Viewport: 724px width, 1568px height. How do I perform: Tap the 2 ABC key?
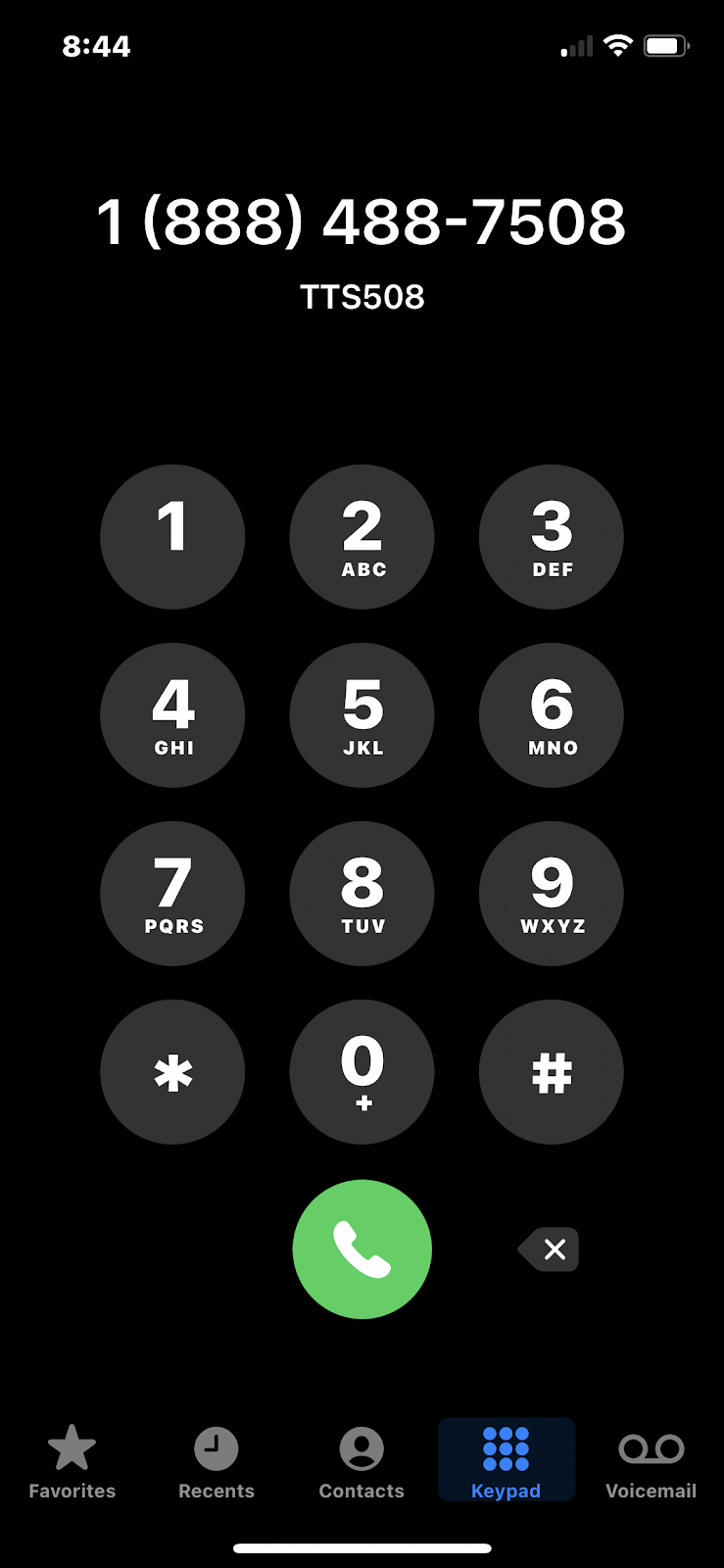[362, 537]
